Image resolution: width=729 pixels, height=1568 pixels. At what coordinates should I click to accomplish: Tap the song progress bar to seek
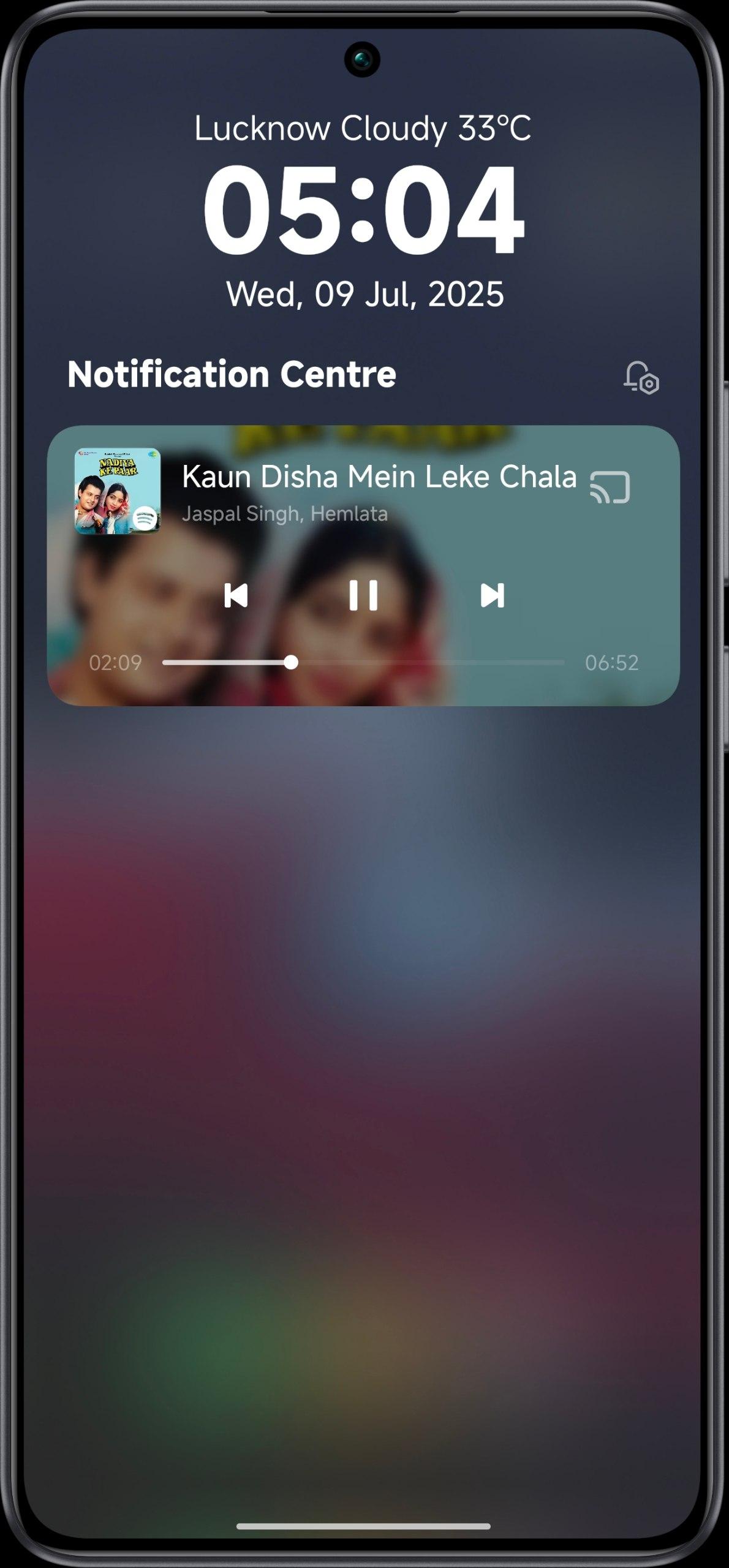click(363, 663)
